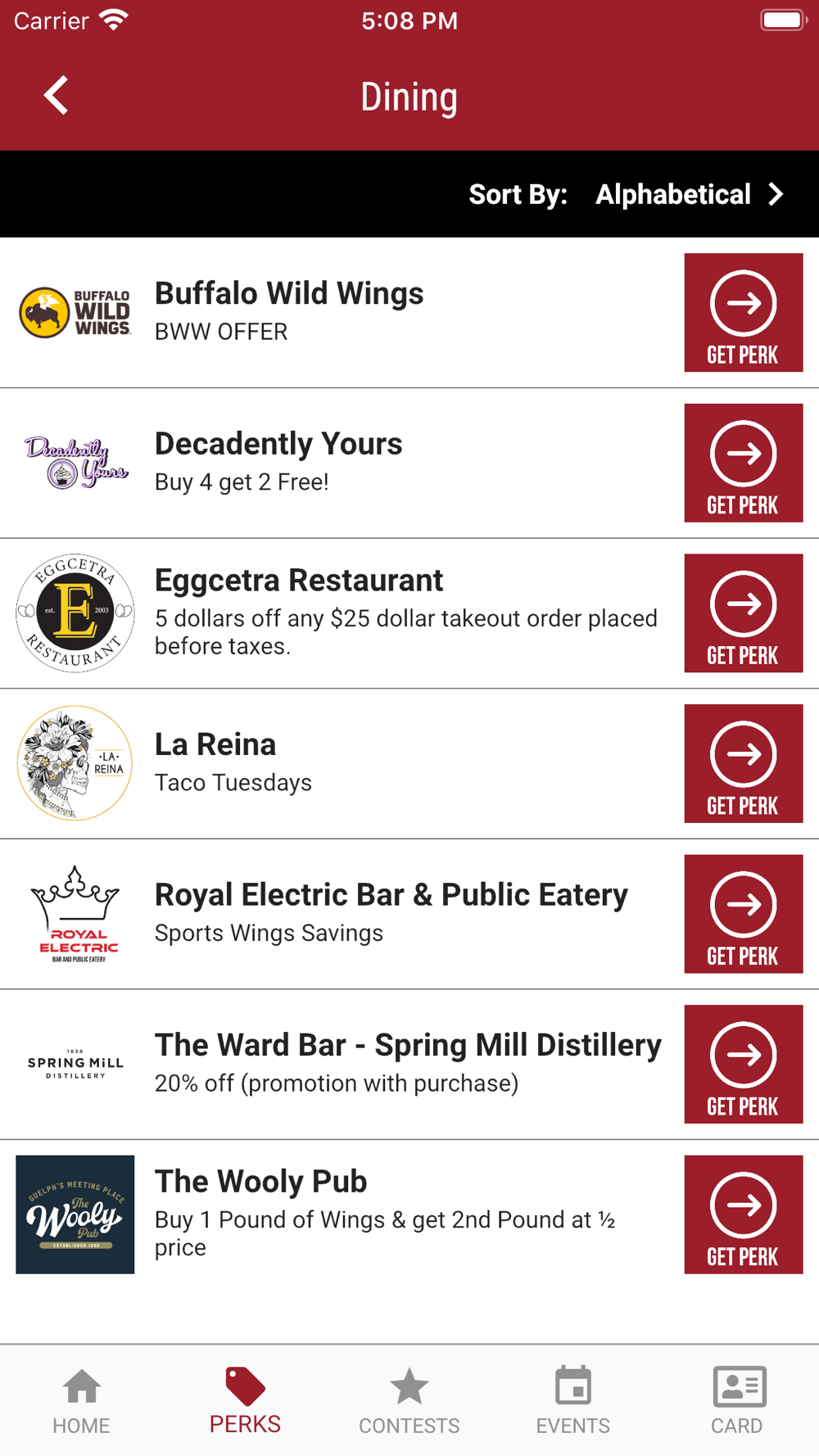Image resolution: width=819 pixels, height=1456 pixels.
Task: Go to the Events tab
Action: pyautogui.click(x=572, y=1400)
